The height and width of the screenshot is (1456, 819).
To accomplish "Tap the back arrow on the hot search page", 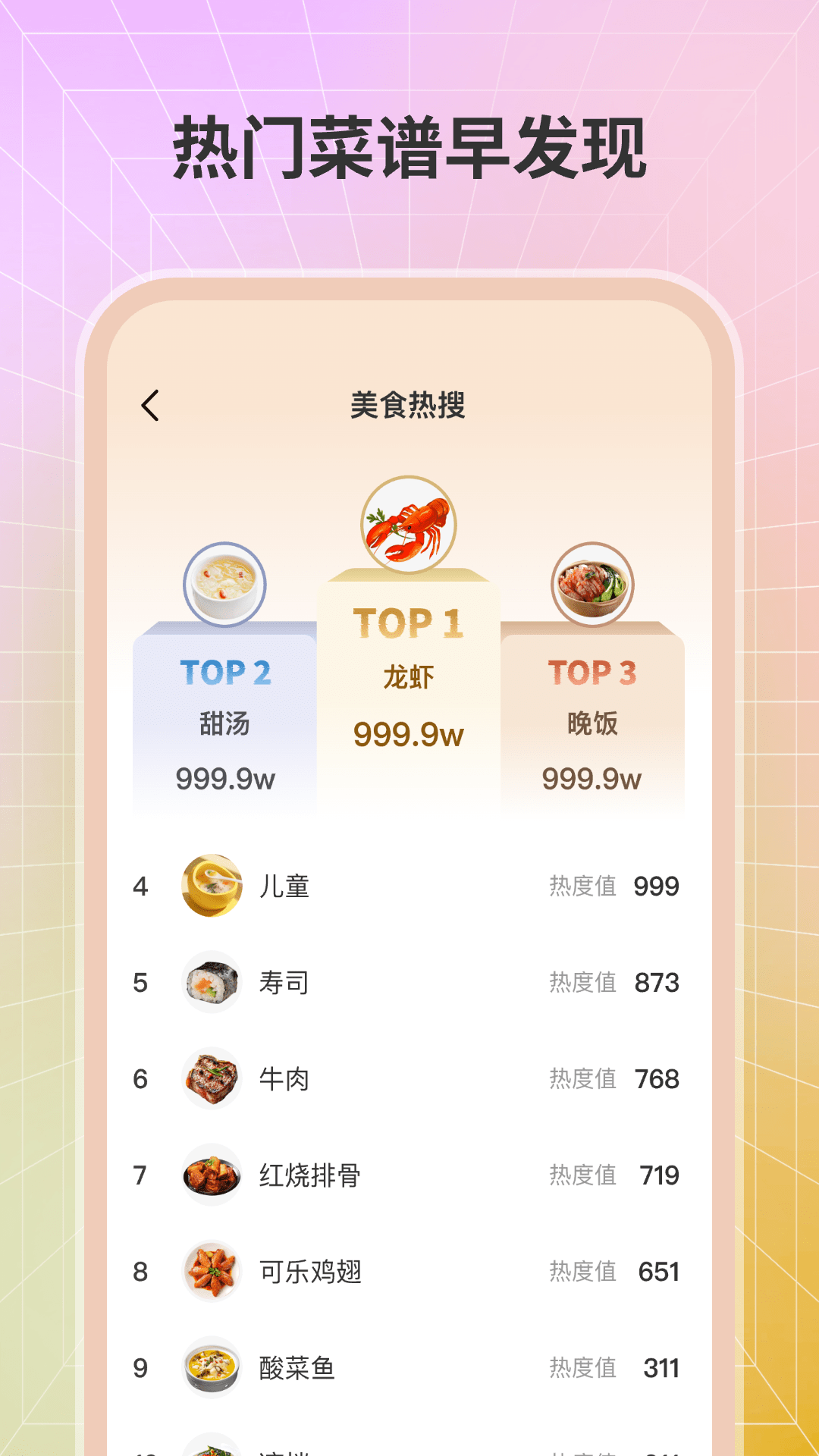I will (x=150, y=406).
